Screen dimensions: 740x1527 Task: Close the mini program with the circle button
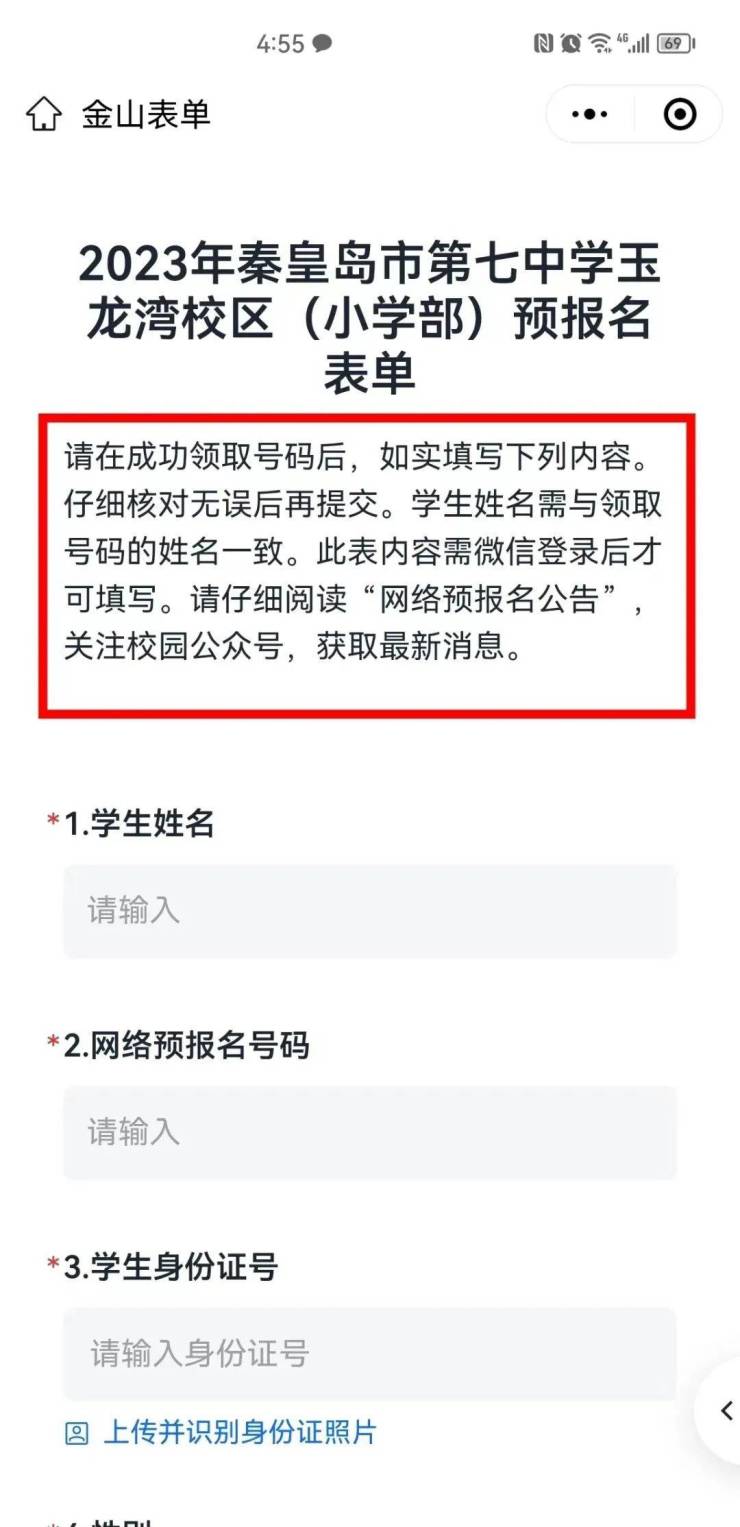click(680, 114)
